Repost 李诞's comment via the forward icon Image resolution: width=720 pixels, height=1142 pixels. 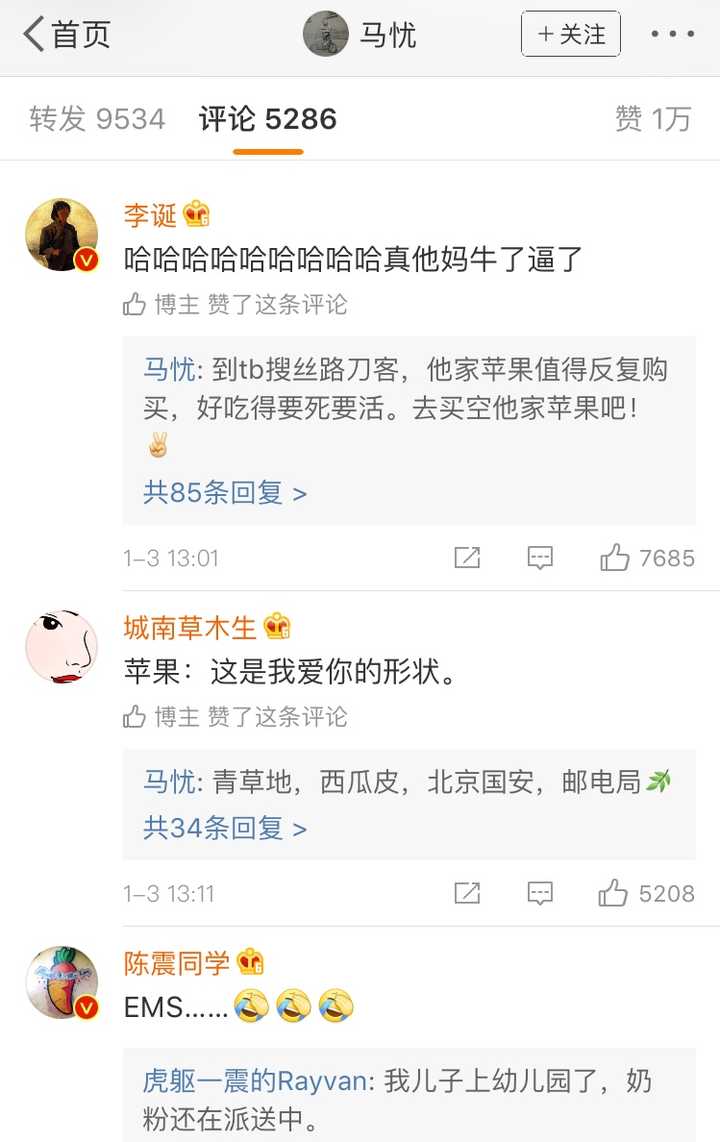coord(467,558)
